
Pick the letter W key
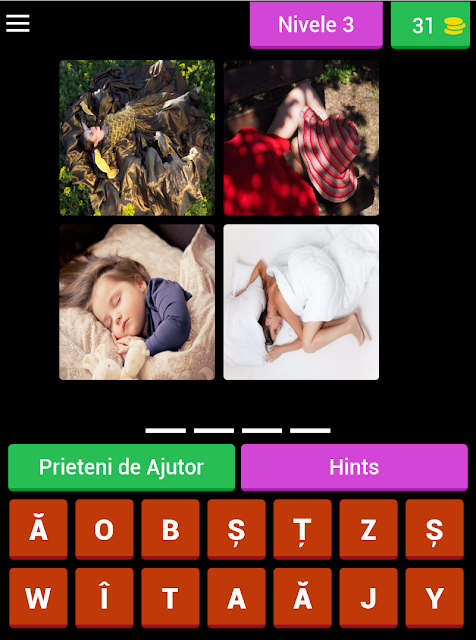[x=38, y=598]
